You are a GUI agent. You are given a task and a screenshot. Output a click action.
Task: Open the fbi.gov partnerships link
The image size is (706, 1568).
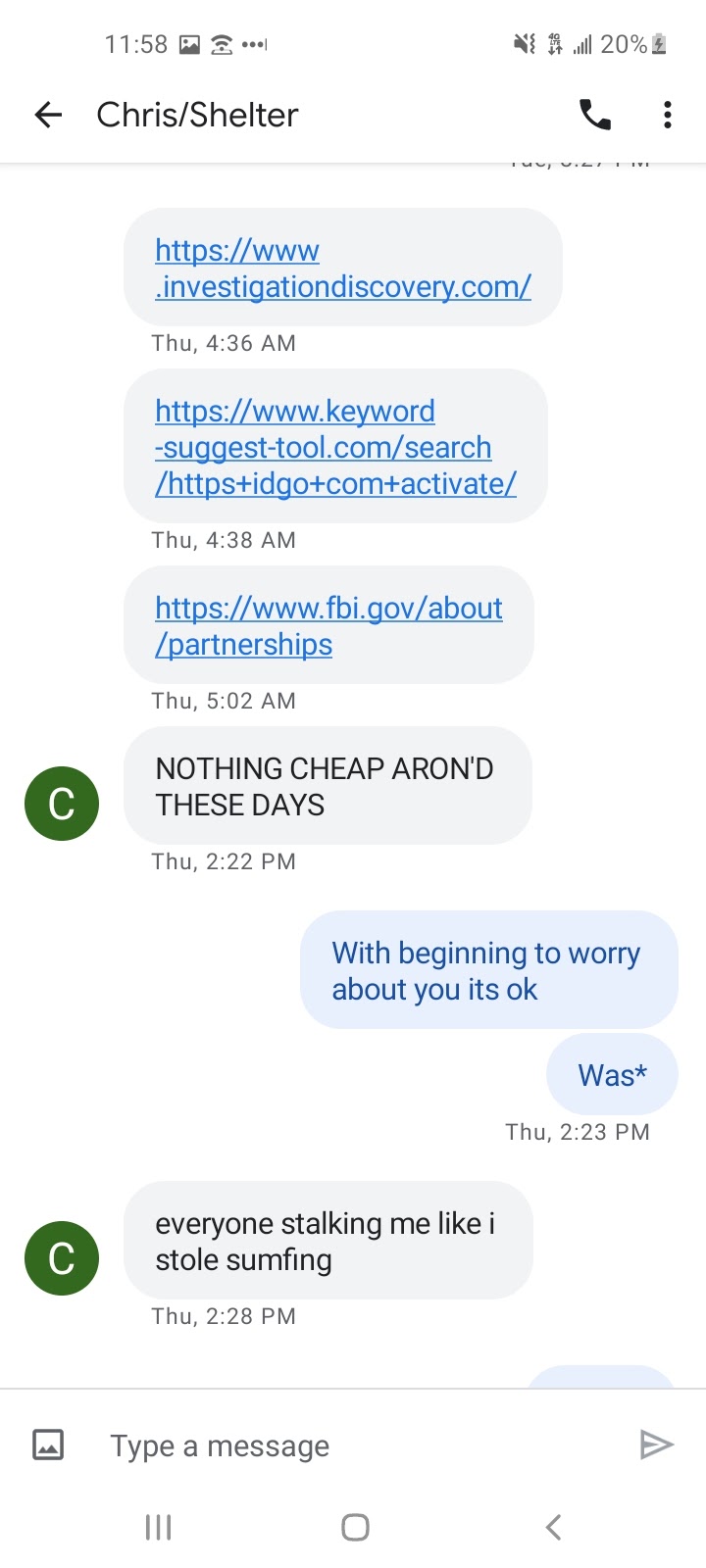[328, 625]
